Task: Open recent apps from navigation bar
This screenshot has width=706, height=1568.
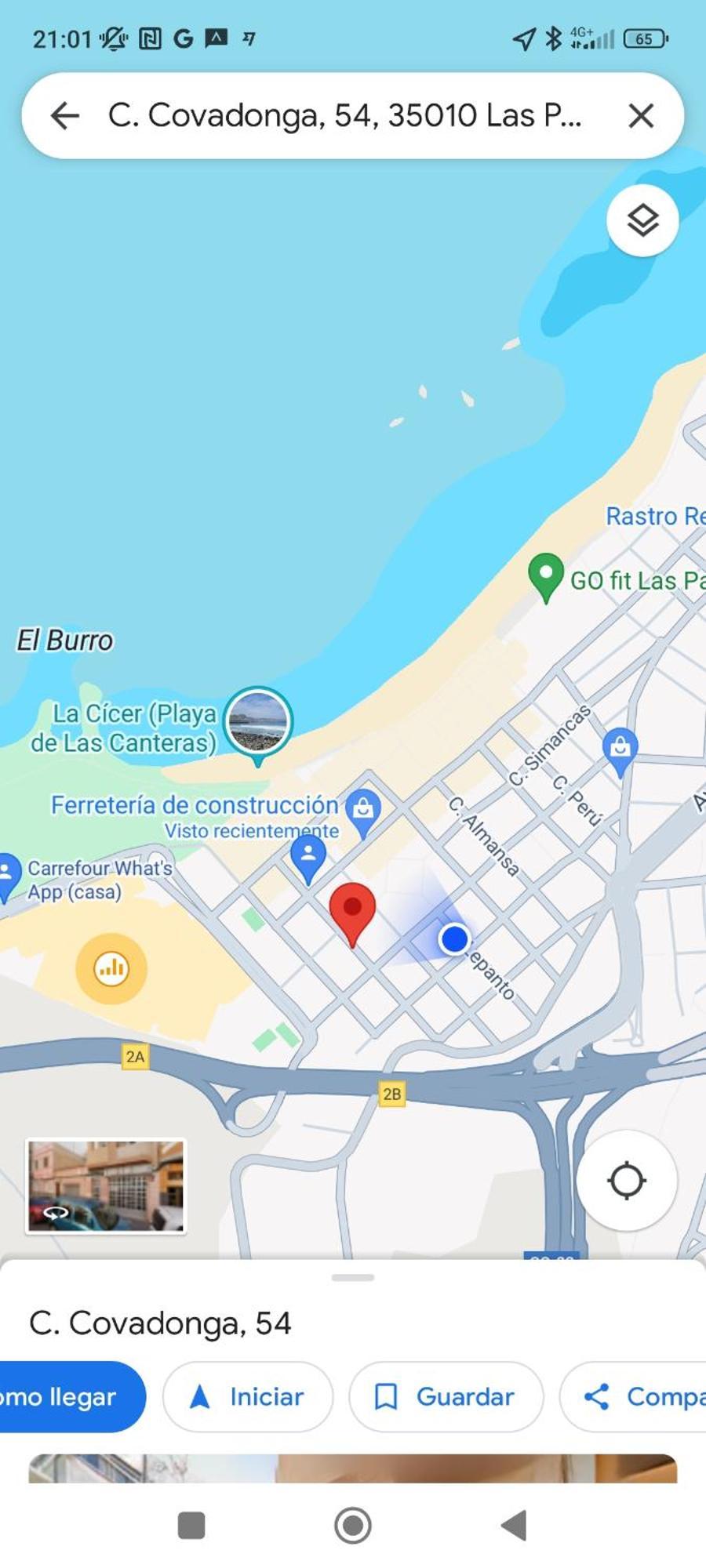Action: 191,1526
